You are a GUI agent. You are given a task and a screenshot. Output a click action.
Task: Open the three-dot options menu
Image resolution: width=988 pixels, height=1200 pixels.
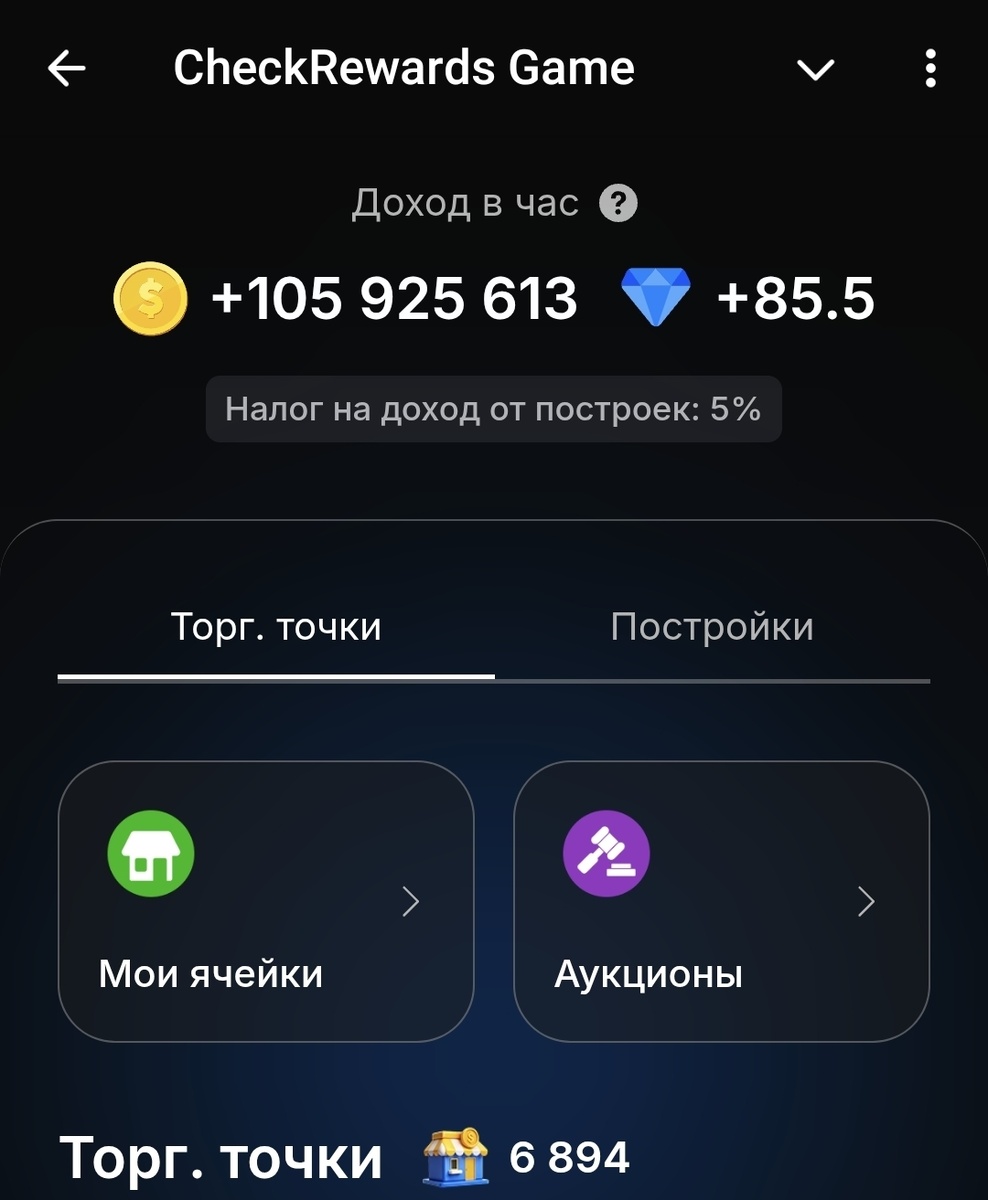(931, 68)
